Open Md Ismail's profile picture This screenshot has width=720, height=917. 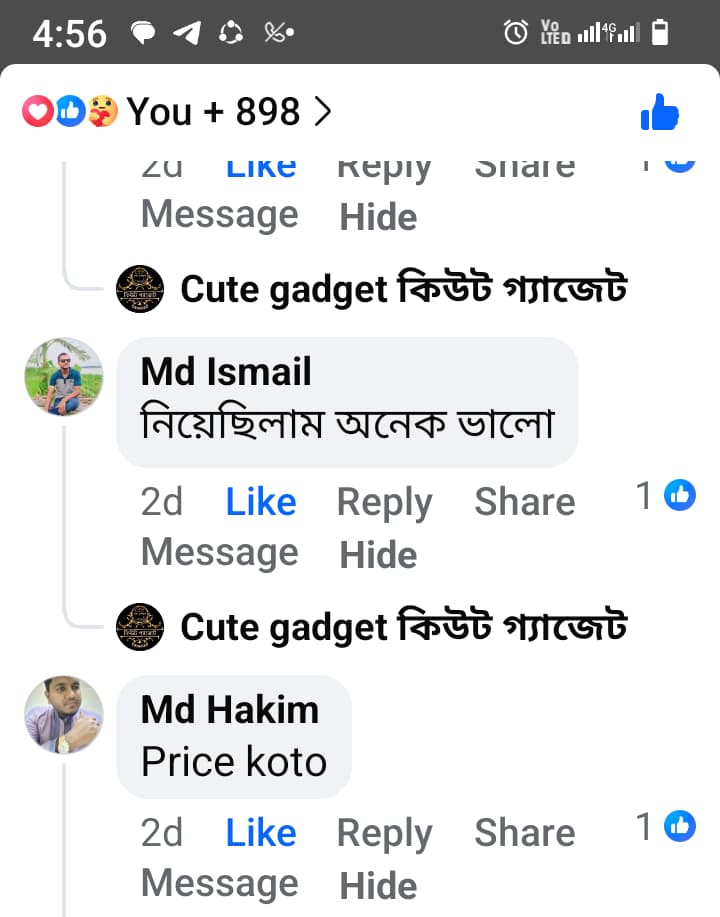64,377
